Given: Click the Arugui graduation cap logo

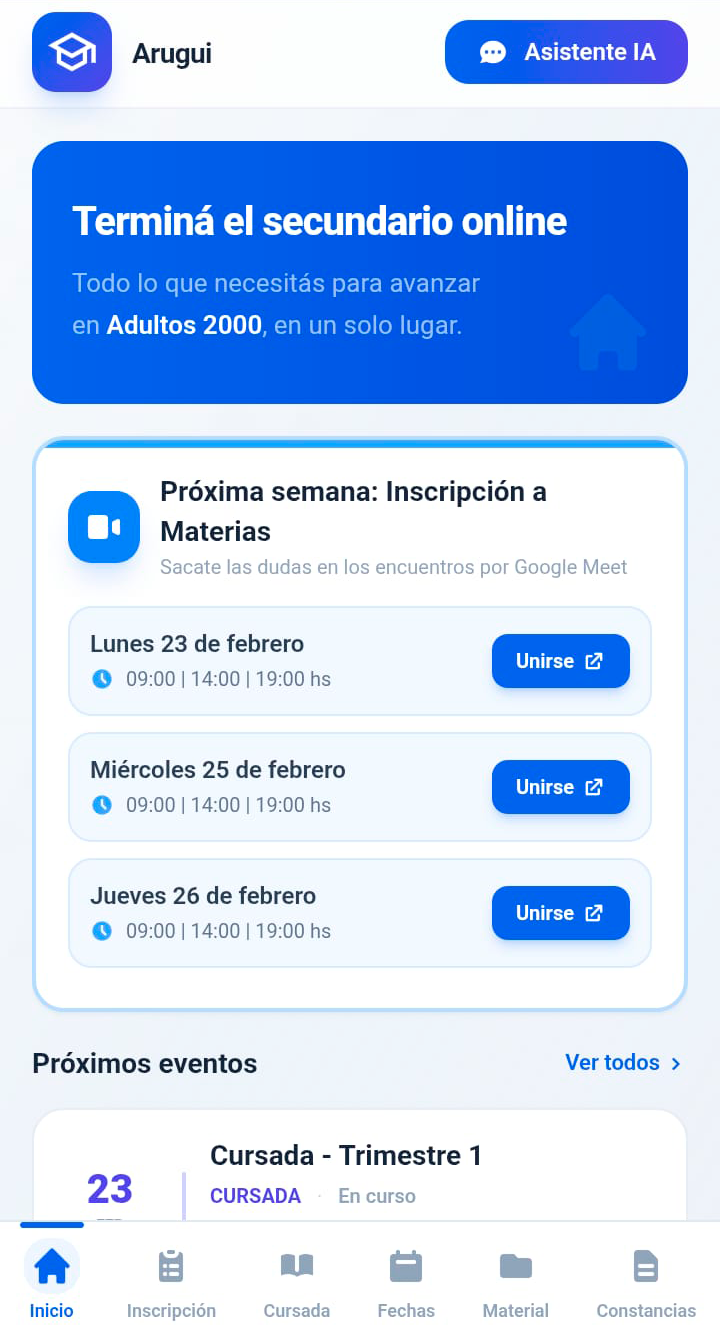Looking at the screenshot, I should [x=71, y=52].
